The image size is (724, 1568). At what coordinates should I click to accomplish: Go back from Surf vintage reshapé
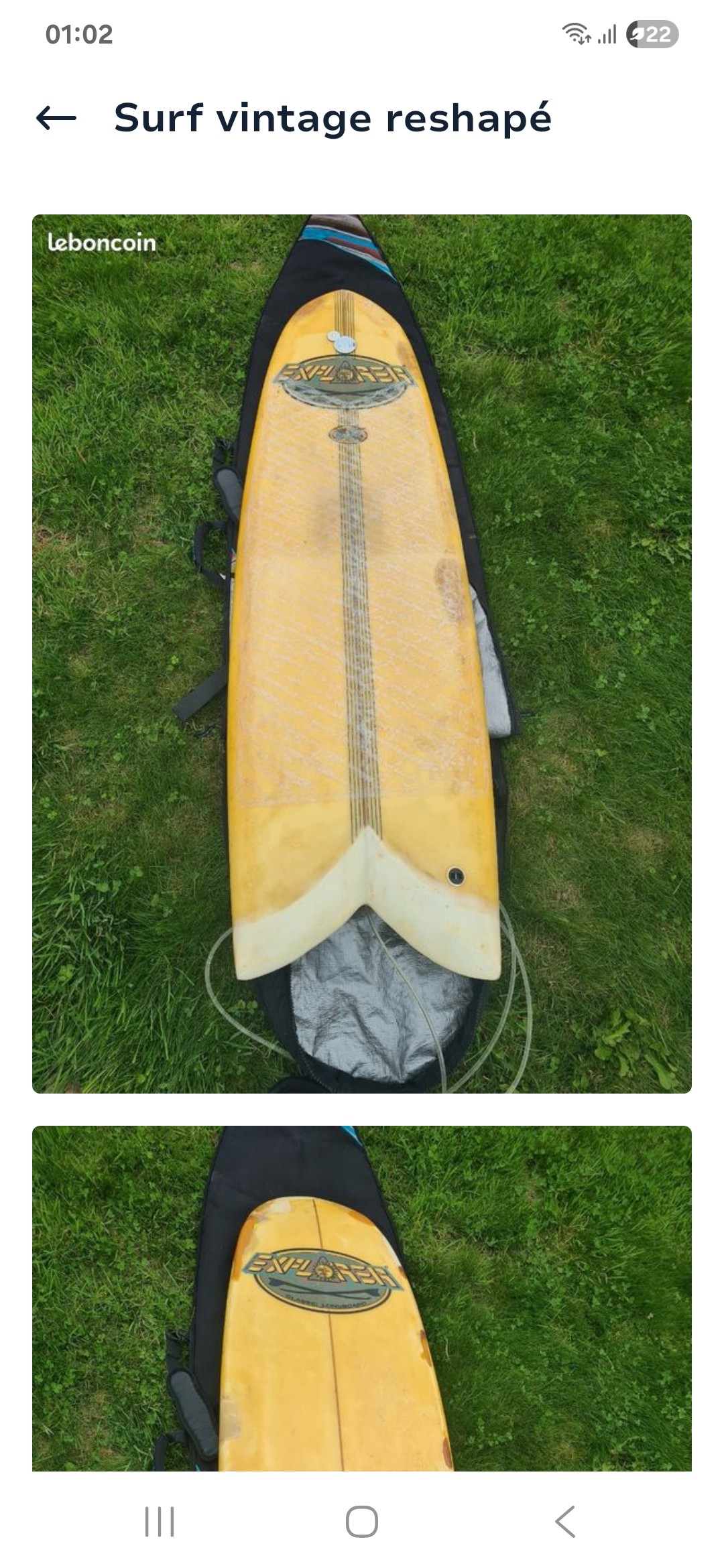56,119
